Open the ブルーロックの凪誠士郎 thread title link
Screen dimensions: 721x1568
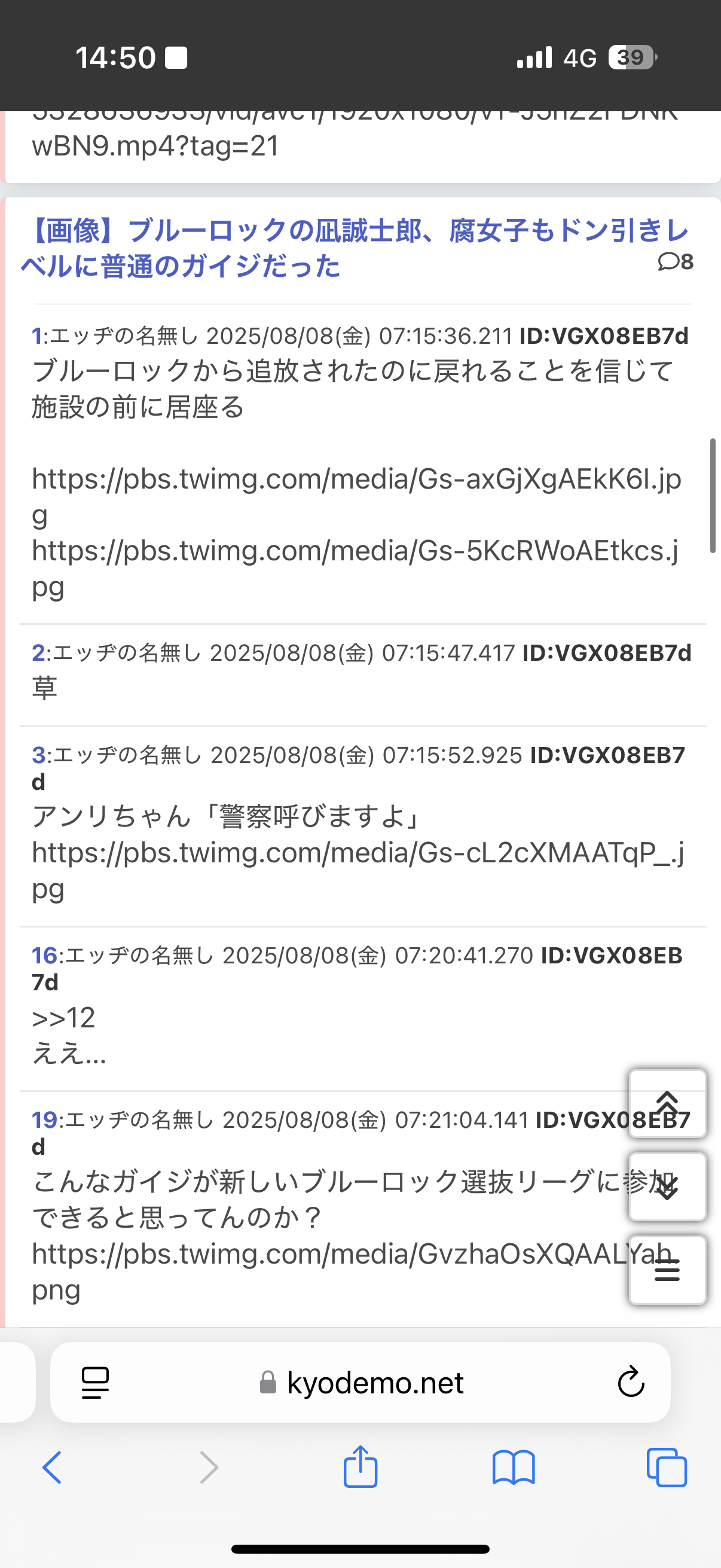pyautogui.click(x=355, y=248)
